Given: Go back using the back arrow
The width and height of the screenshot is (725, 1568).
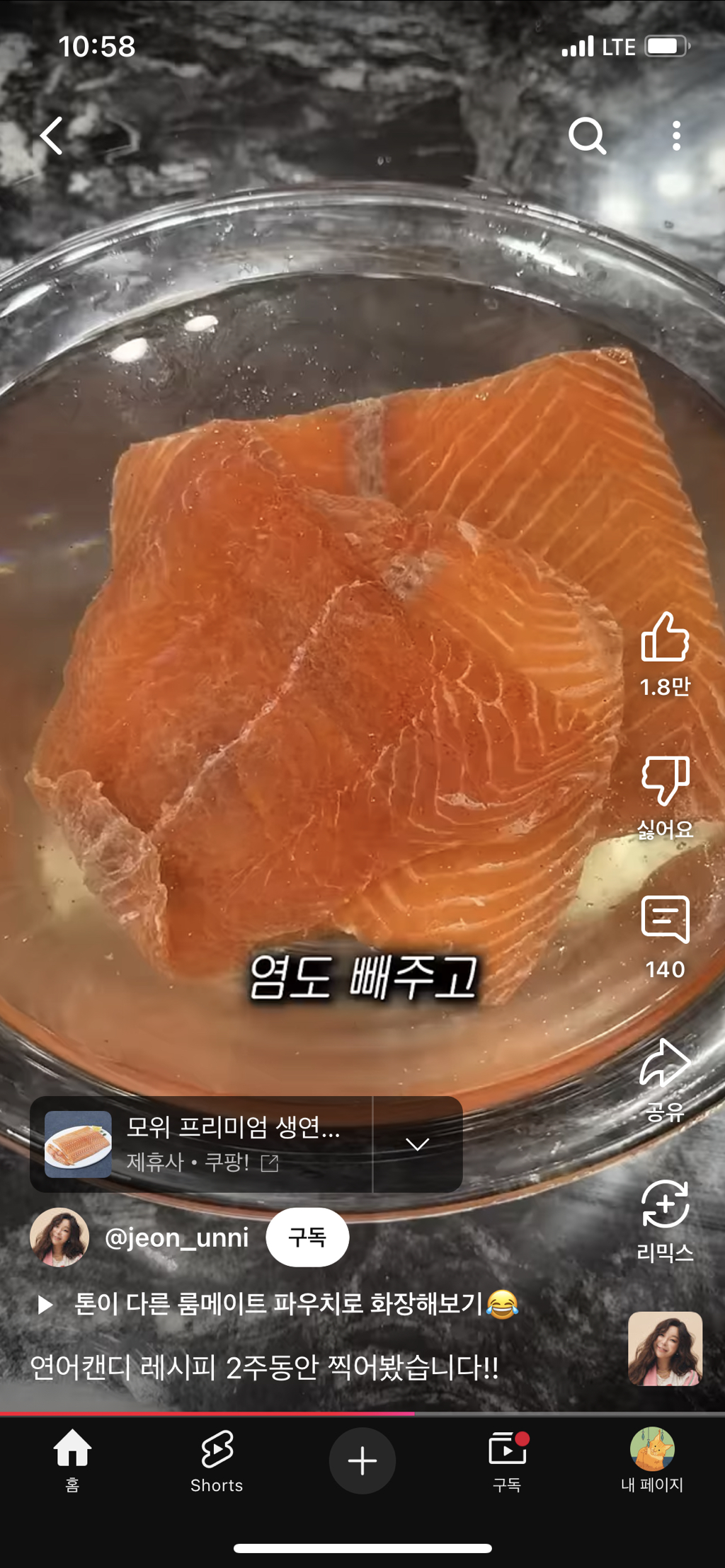Looking at the screenshot, I should 52,135.
